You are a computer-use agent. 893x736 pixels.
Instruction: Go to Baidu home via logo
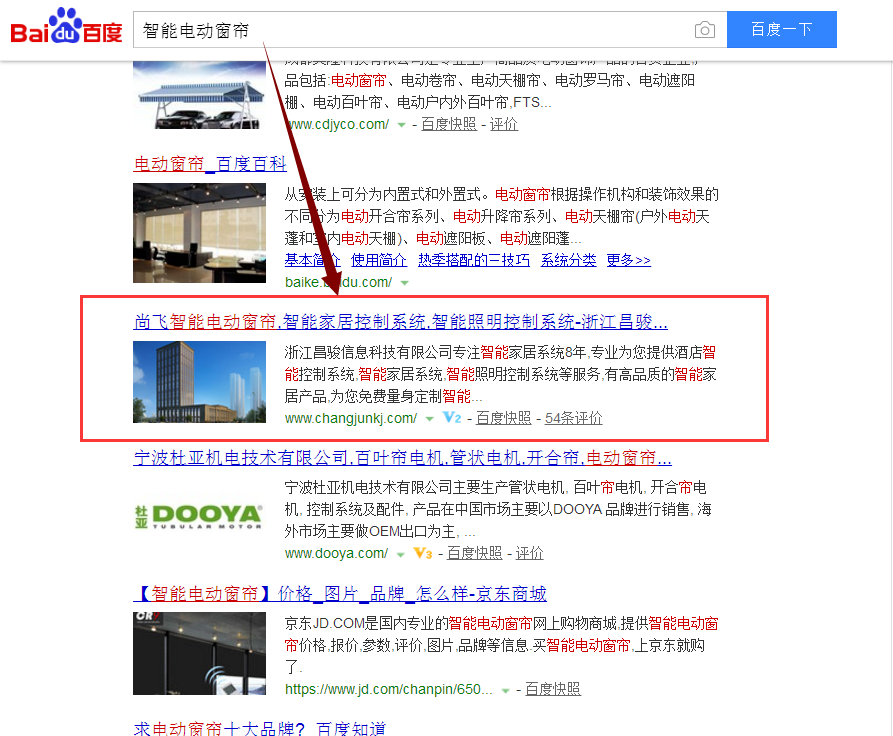click(x=66, y=28)
